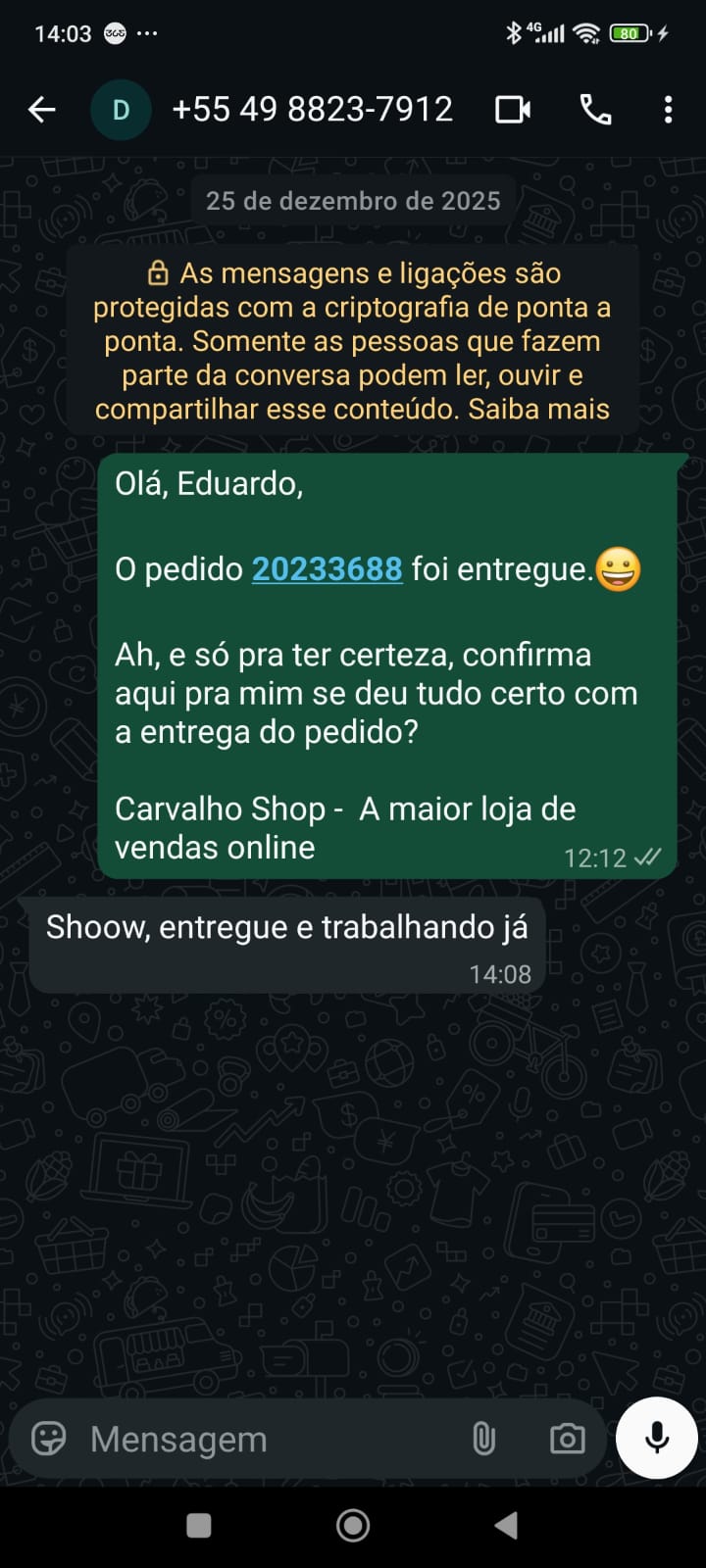Image resolution: width=706 pixels, height=1568 pixels.
Task: Open contact info for +55 49 8823-7912
Action: (312, 110)
